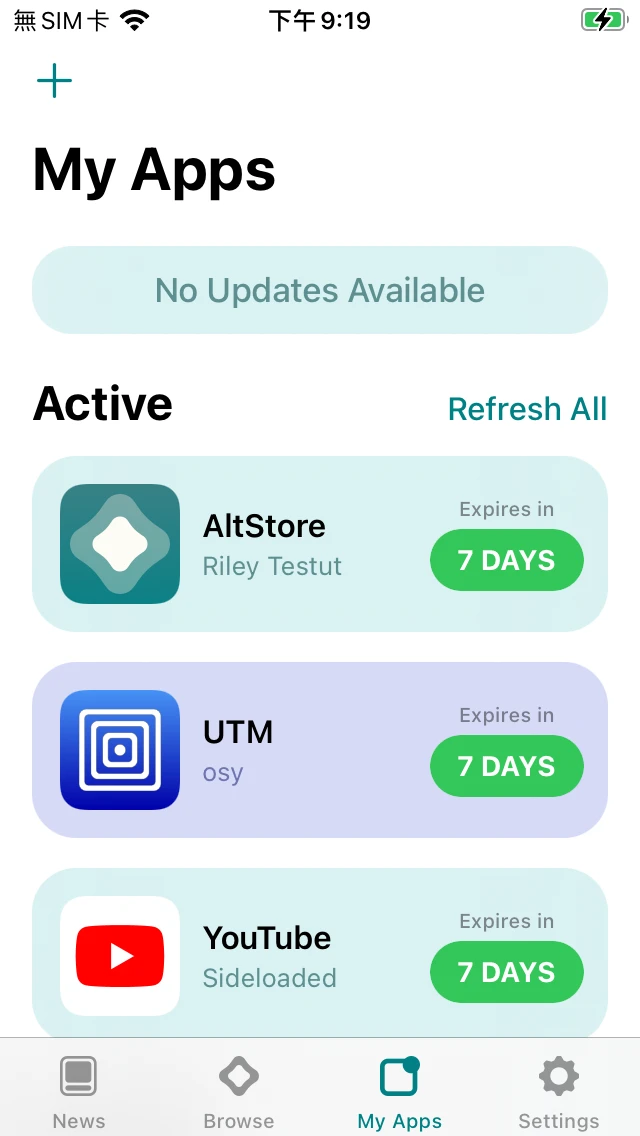Viewport: 640px width, 1136px height.
Task: Open the AltStore app card
Action: 260,544
